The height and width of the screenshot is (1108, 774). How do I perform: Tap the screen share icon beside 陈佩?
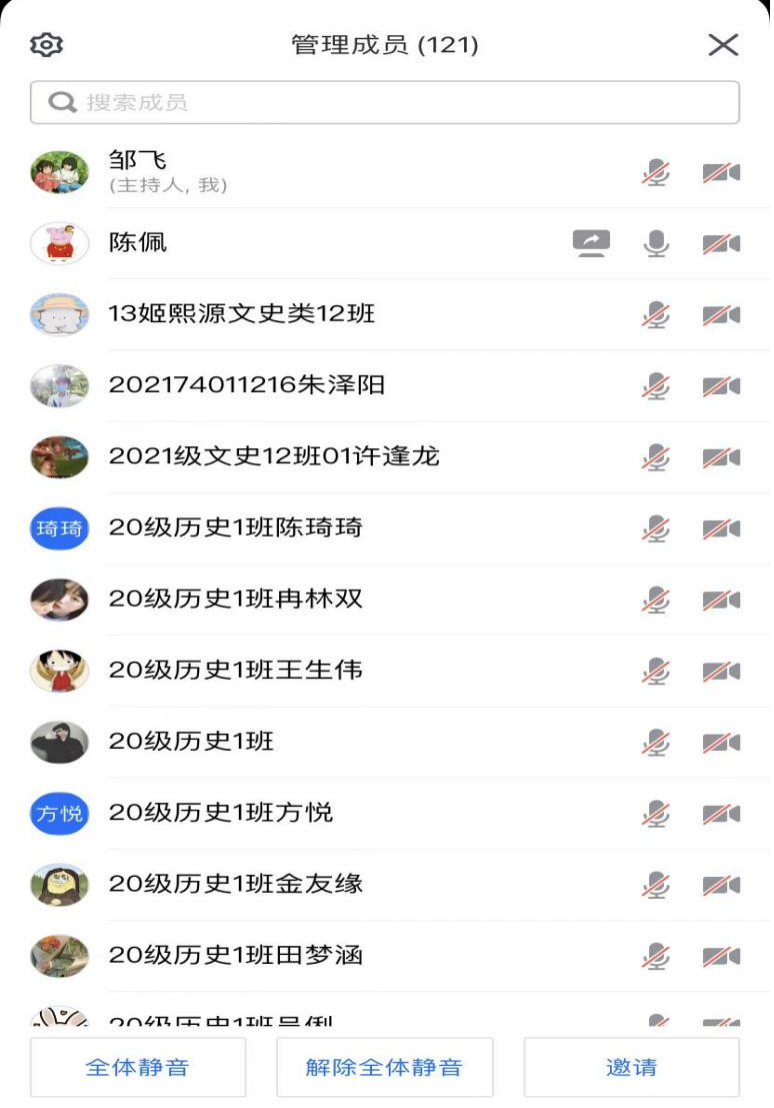pyautogui.click(x=591, y=243)
